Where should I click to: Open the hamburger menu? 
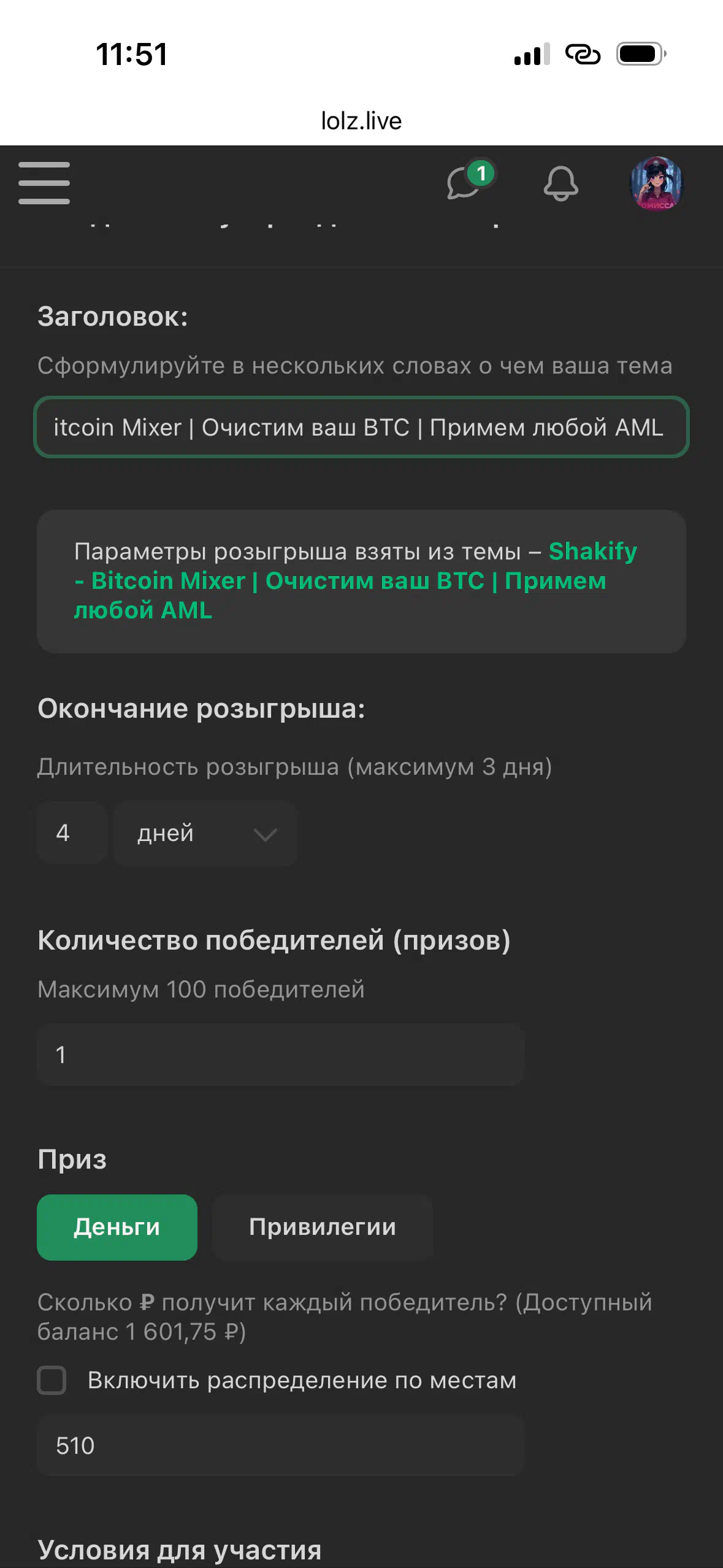point(44,183)
